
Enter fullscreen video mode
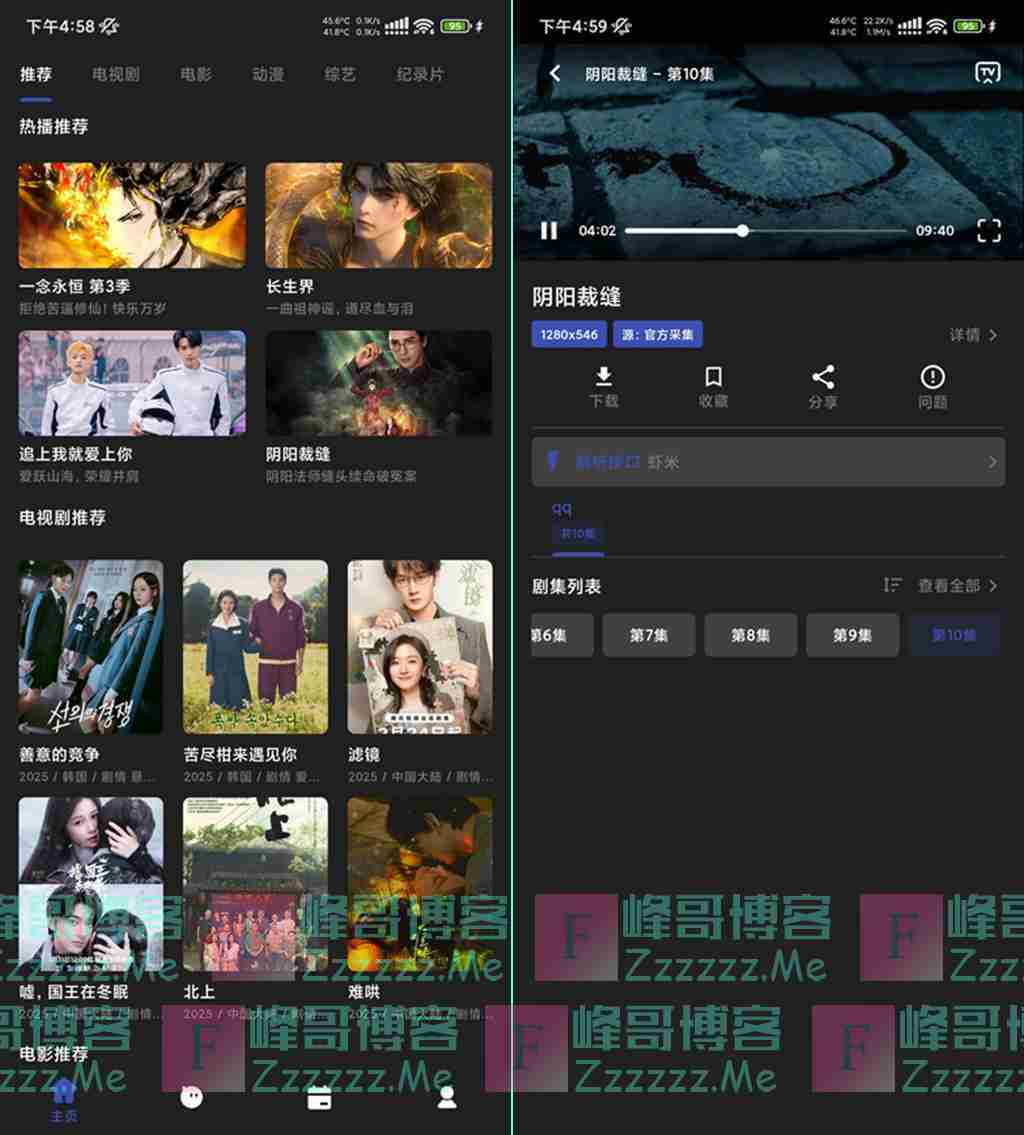988,231
